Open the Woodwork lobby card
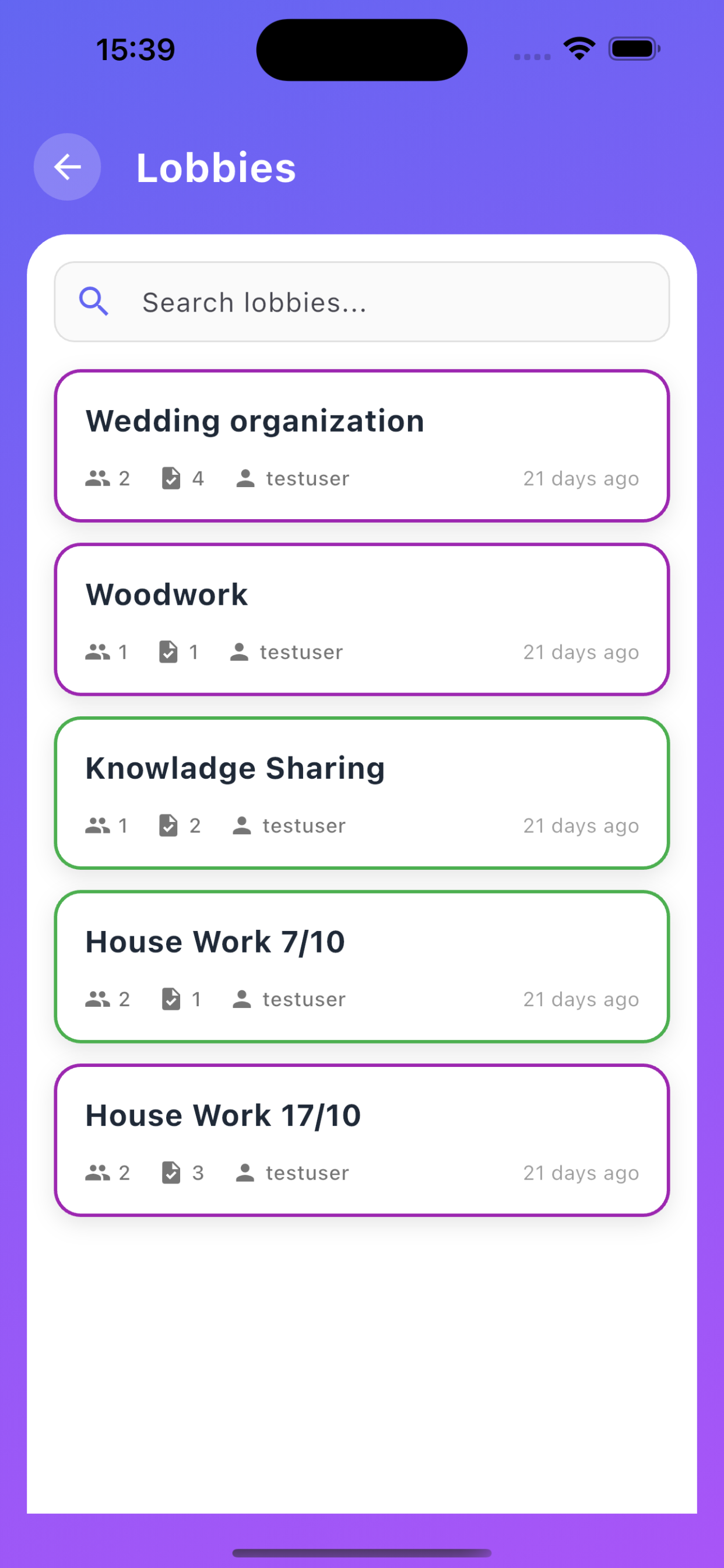Screen dimensions: 724x1568 (x=362, y=619)
